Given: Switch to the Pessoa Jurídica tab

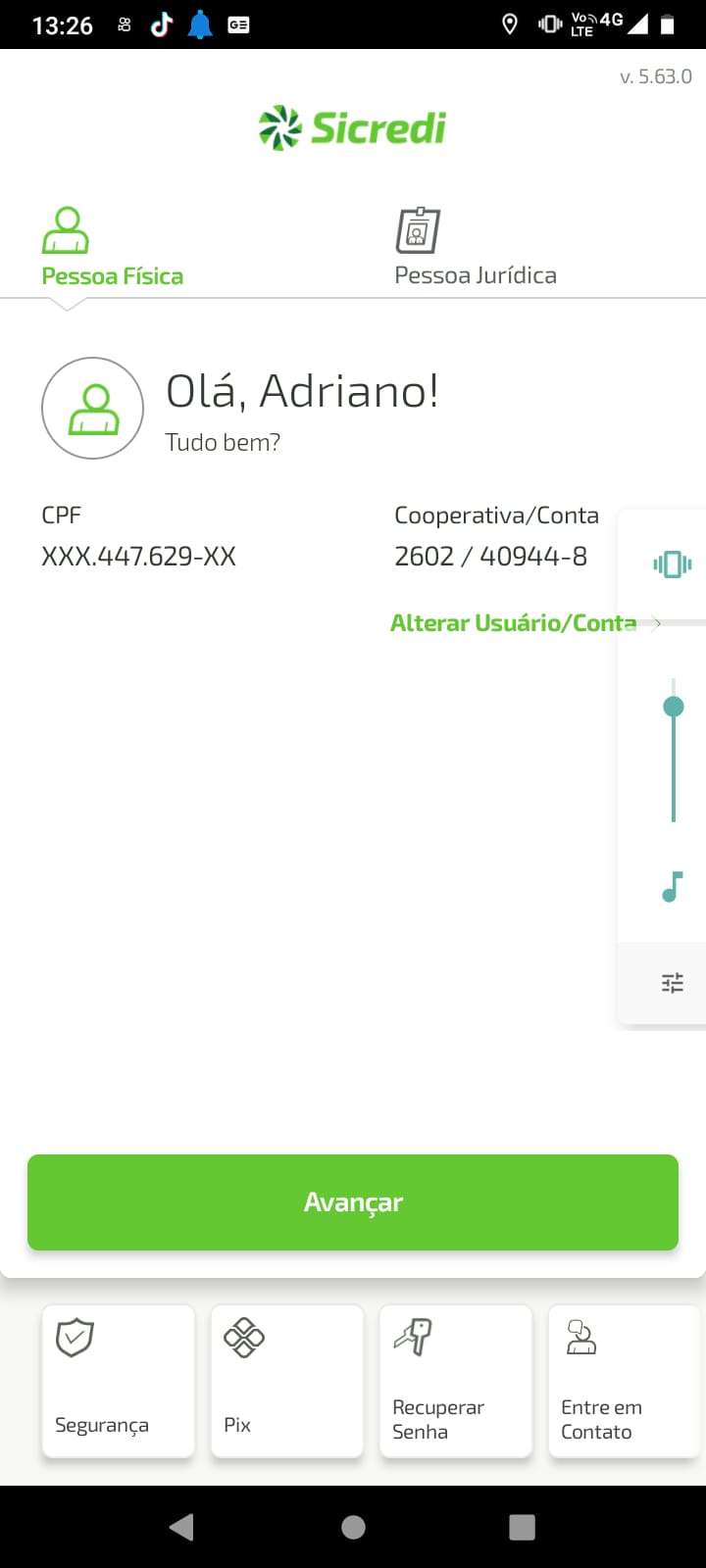Looking at the screenshot, I should coord(475,247).
